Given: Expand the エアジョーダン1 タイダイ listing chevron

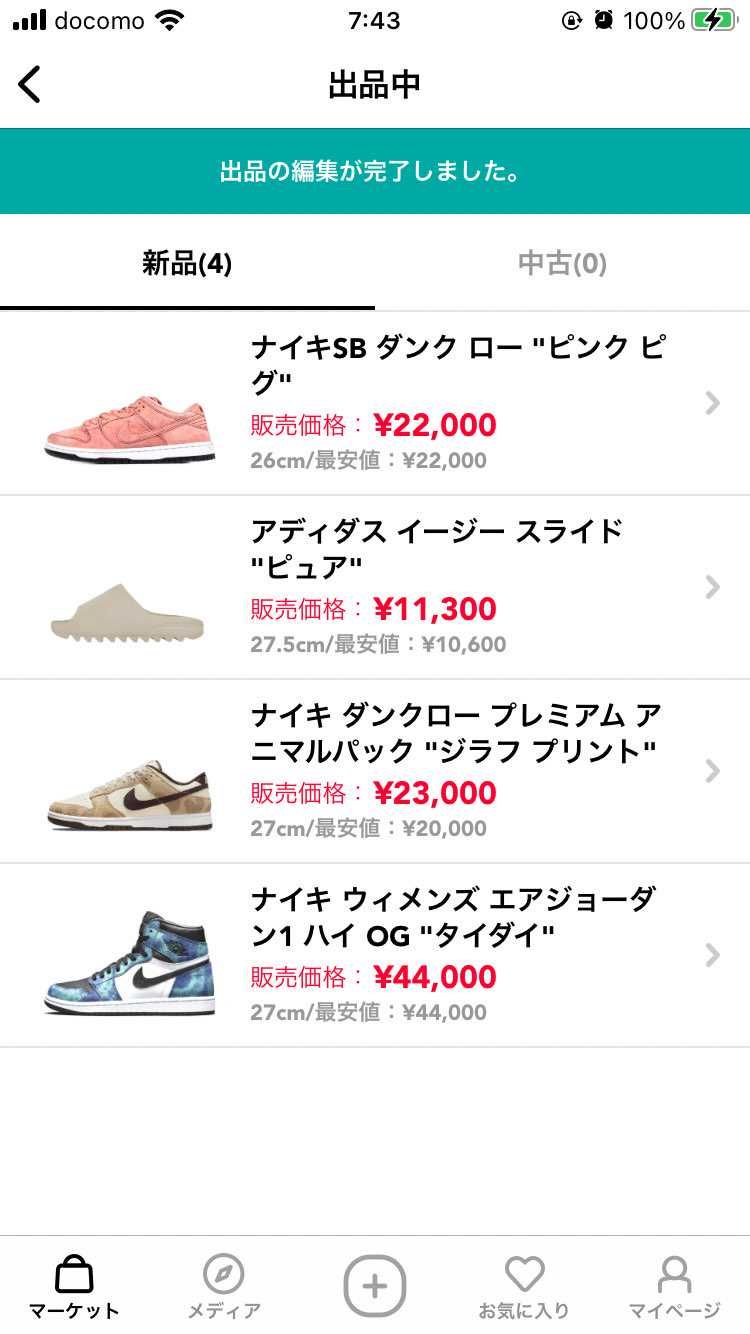Looking at the screenshot, I should pos(712,955).
